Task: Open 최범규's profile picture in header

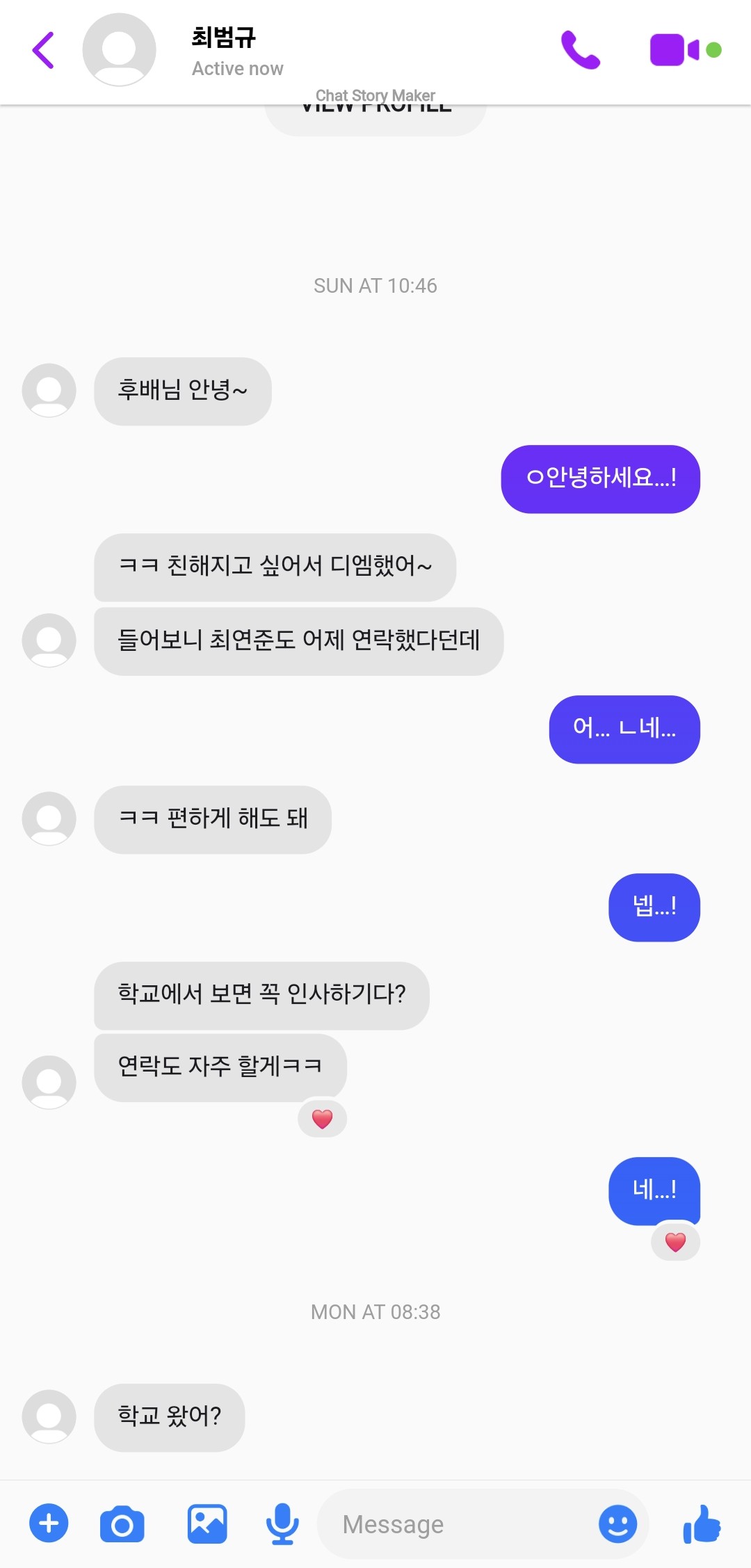Action: [x=119, y=50]
